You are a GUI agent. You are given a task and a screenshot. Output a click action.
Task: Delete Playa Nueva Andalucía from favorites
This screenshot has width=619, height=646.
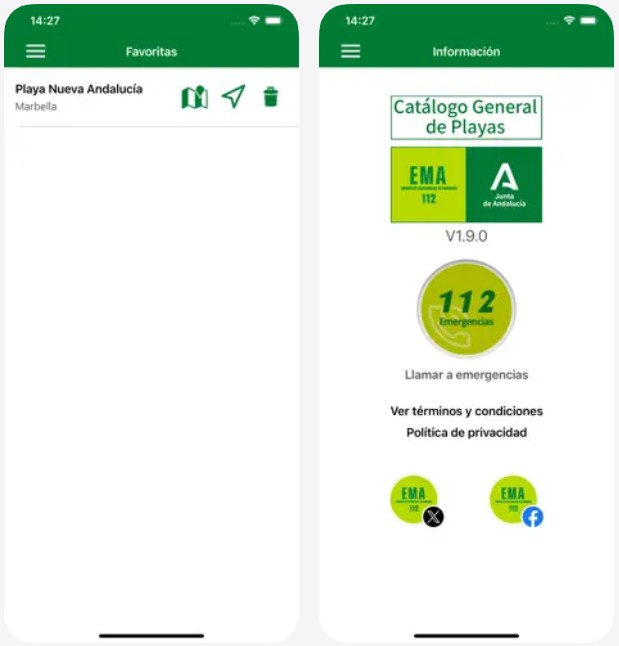click(271, 97)
